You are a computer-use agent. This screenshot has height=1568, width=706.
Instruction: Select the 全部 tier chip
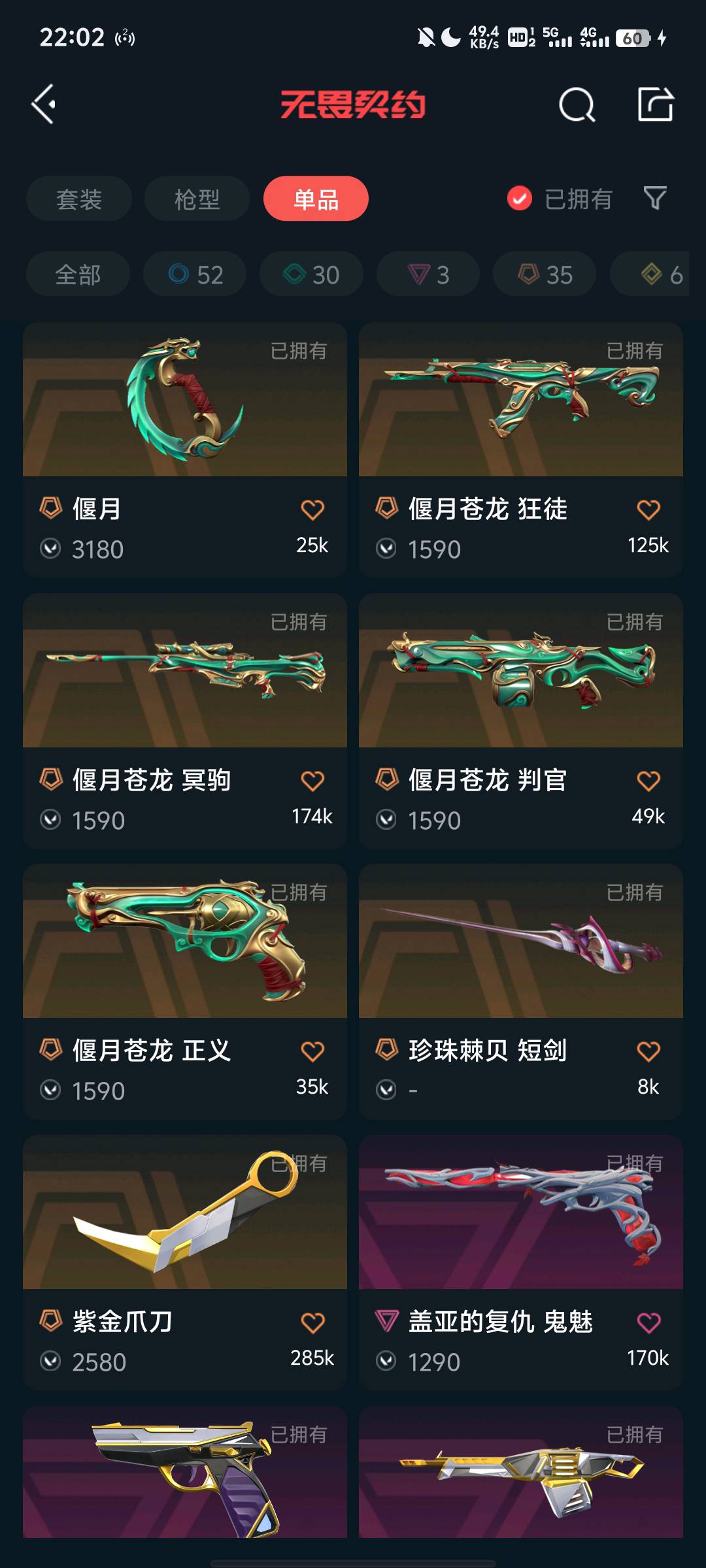78,274
